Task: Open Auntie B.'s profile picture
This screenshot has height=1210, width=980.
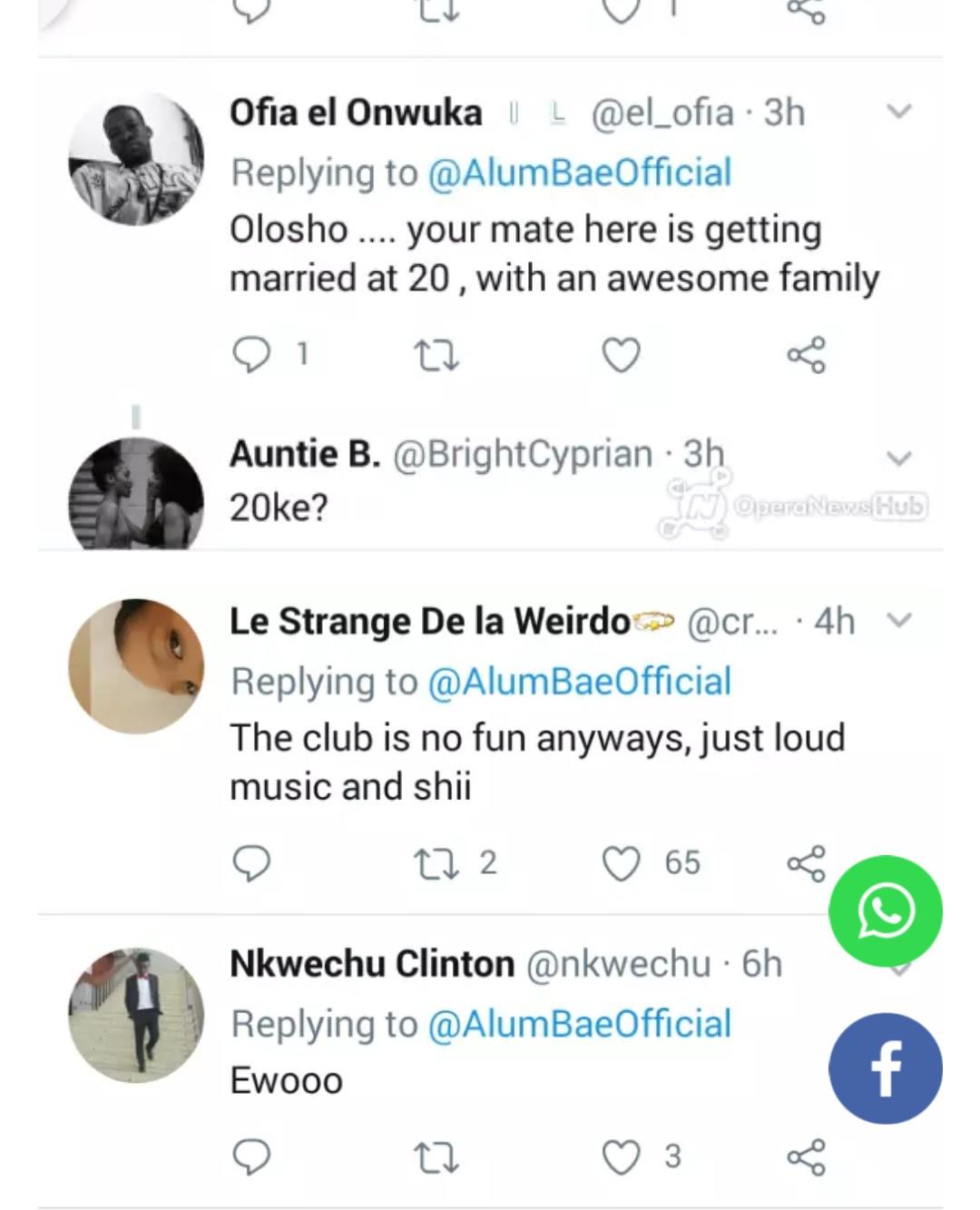Action: click(x=136, y=495)
